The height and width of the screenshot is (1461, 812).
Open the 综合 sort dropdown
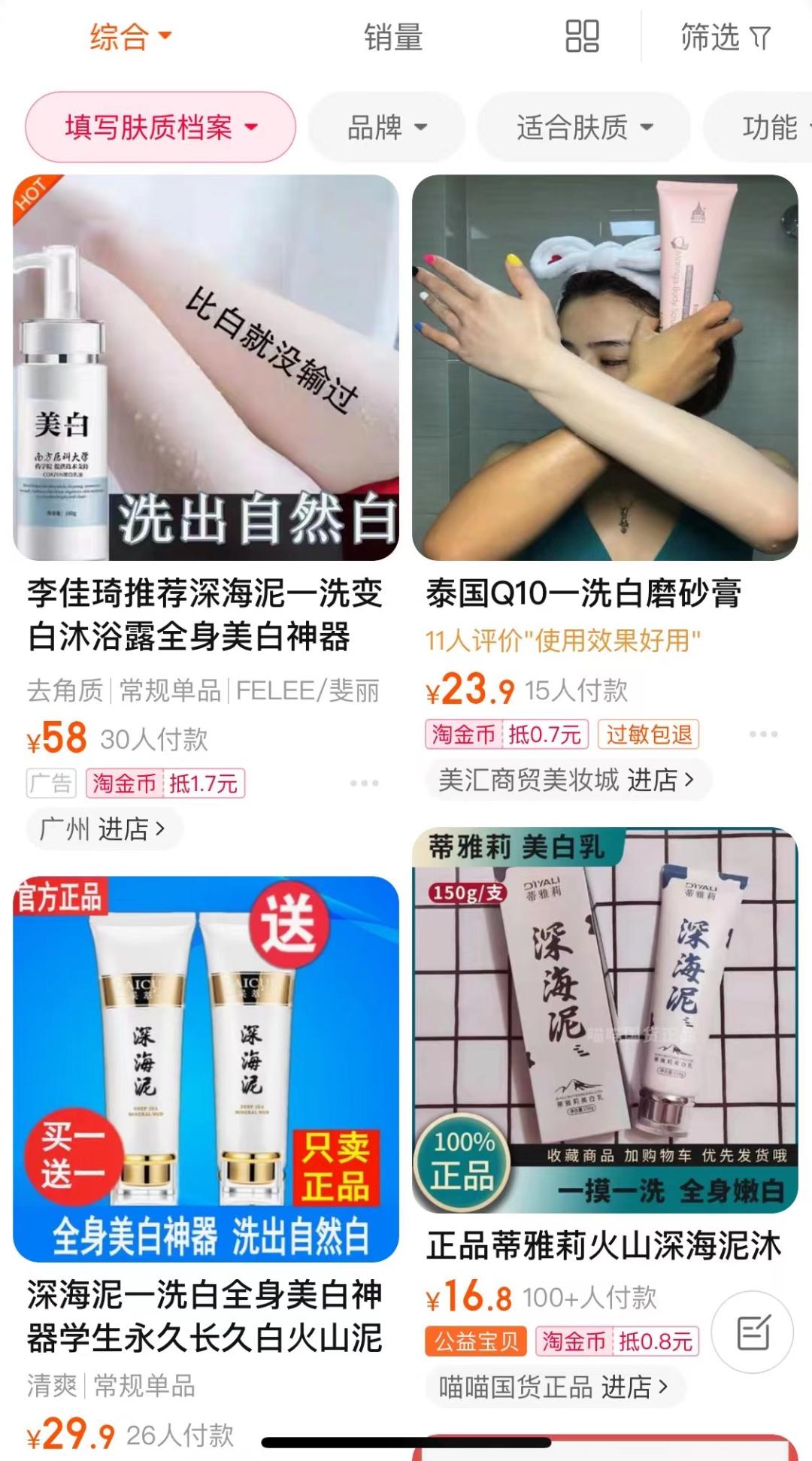pos(130,36)
